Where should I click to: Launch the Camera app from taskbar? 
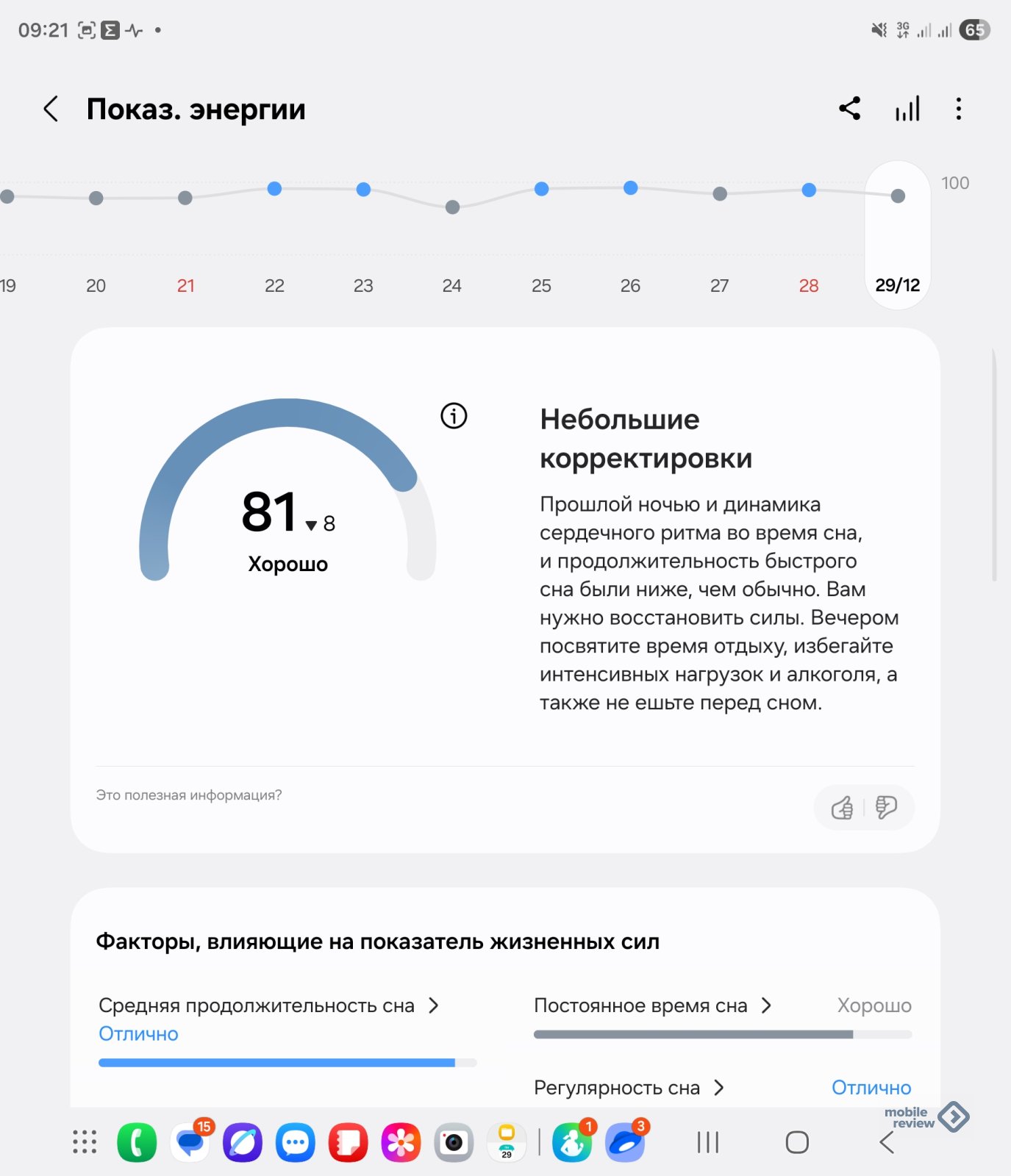(x=454, y=1142)
